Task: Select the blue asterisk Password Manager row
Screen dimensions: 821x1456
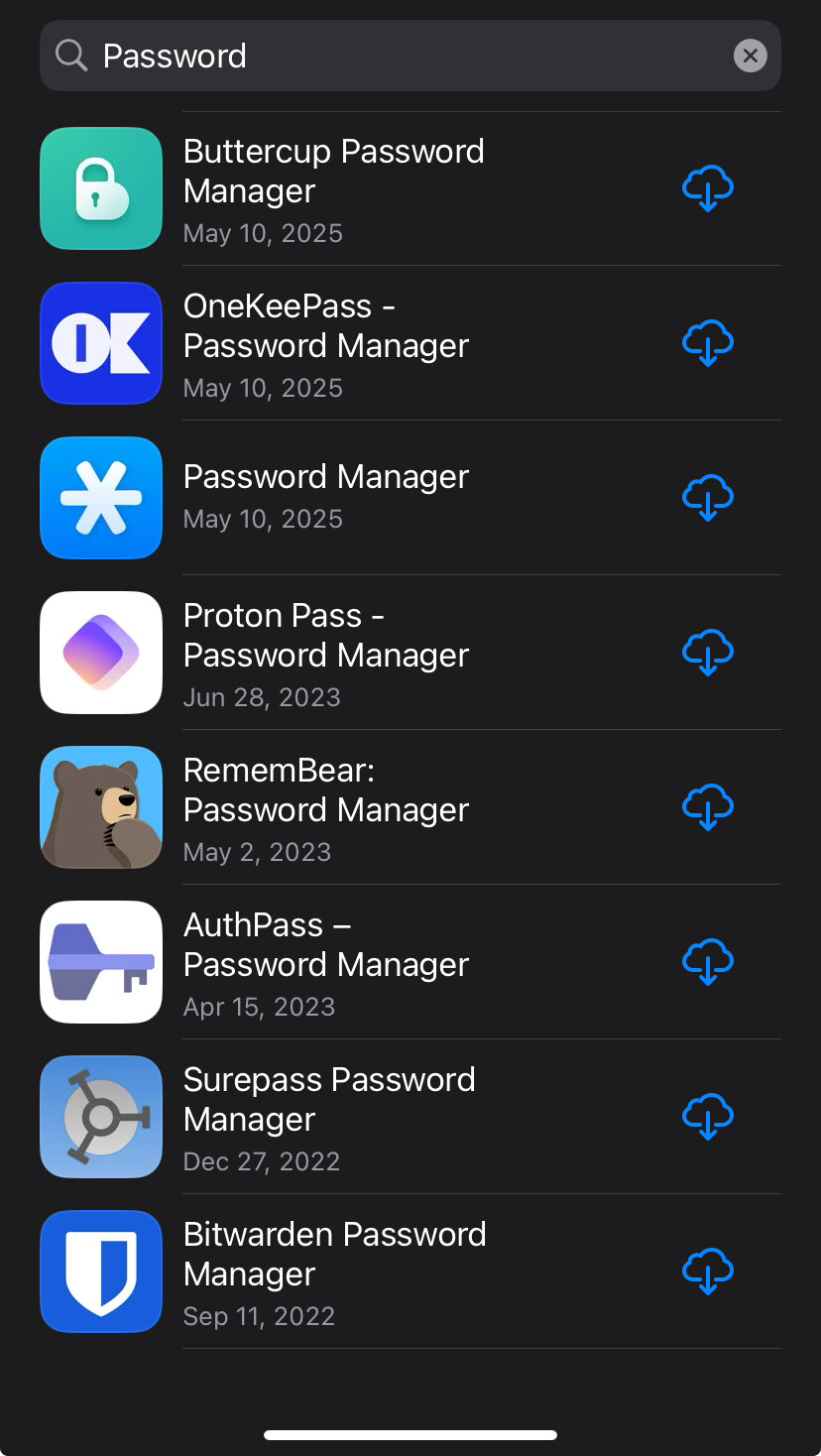Action: coord(325,496)
